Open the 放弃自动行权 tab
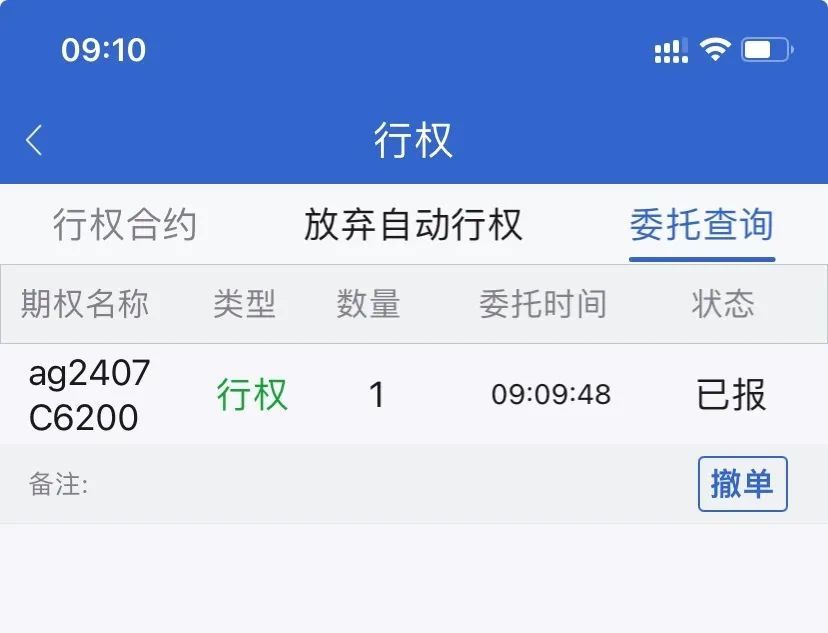The height and width of the screenshot is (633, 828). pyautogui.click(x=413, y=225)
